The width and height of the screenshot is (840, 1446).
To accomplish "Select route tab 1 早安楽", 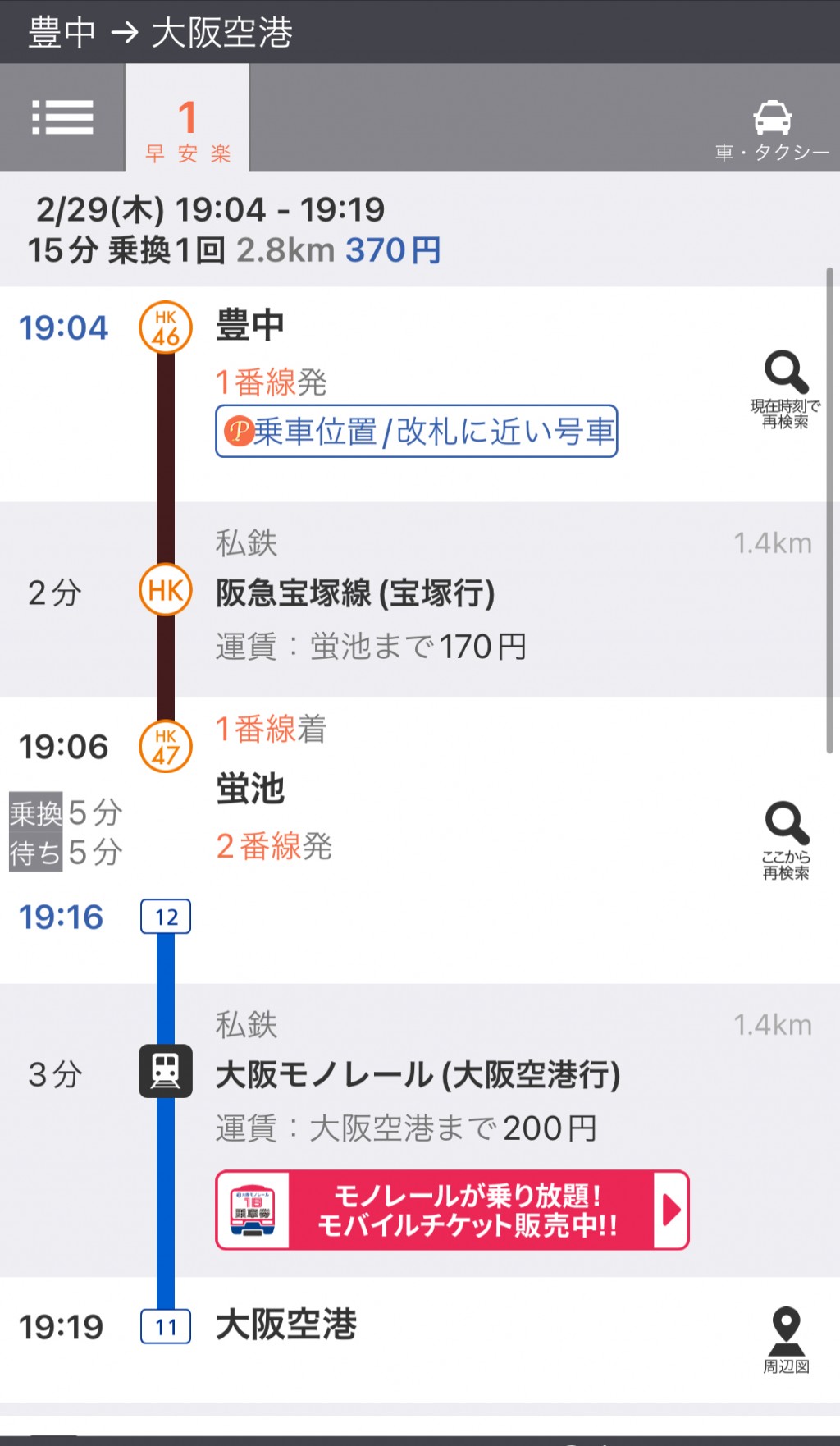I will [187, 117].
